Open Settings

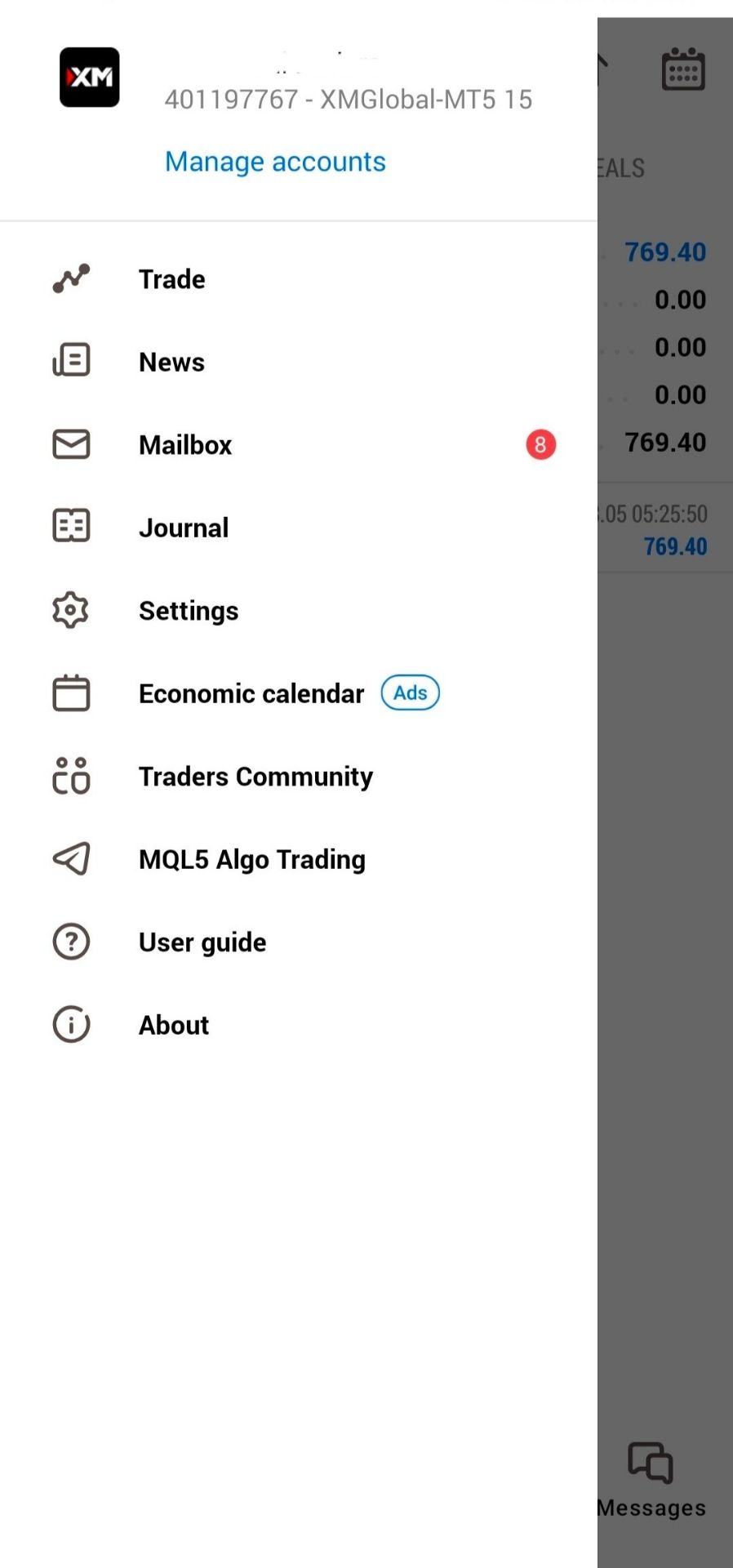point(299,611)
